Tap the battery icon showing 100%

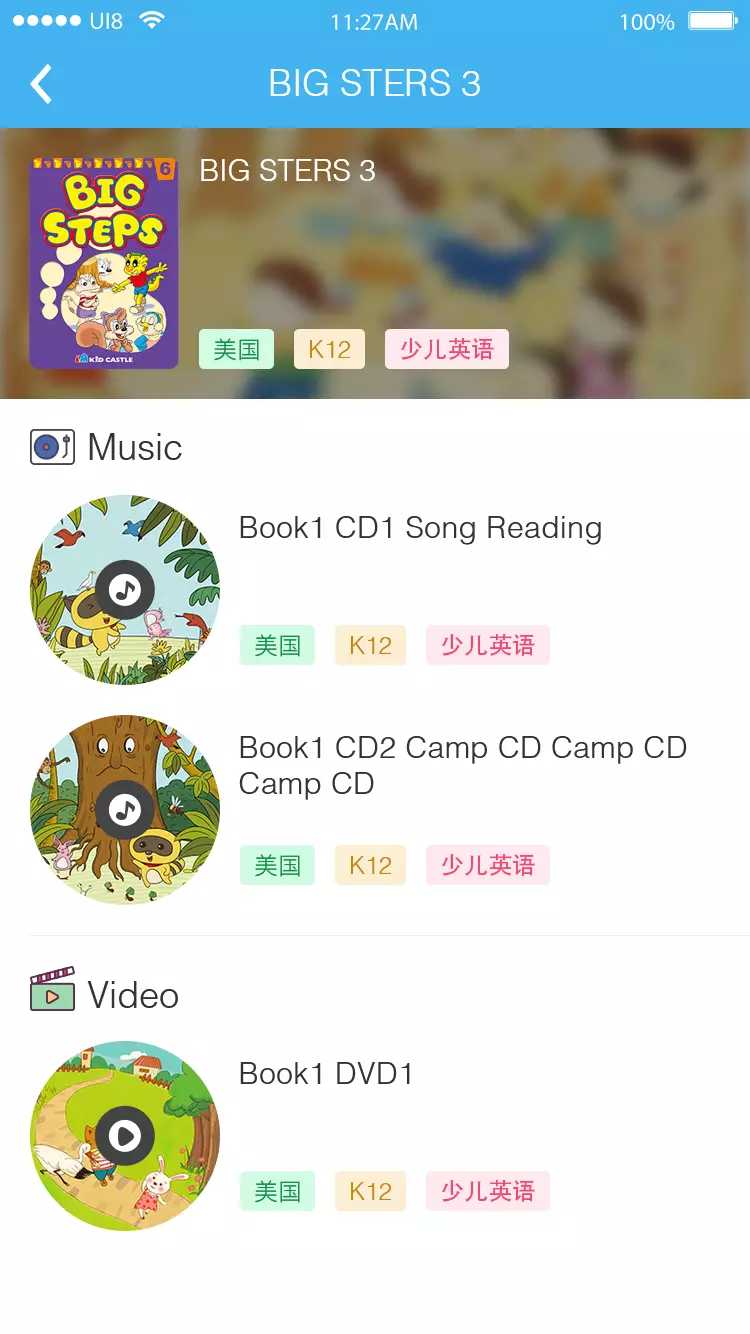tap(712, 22)
